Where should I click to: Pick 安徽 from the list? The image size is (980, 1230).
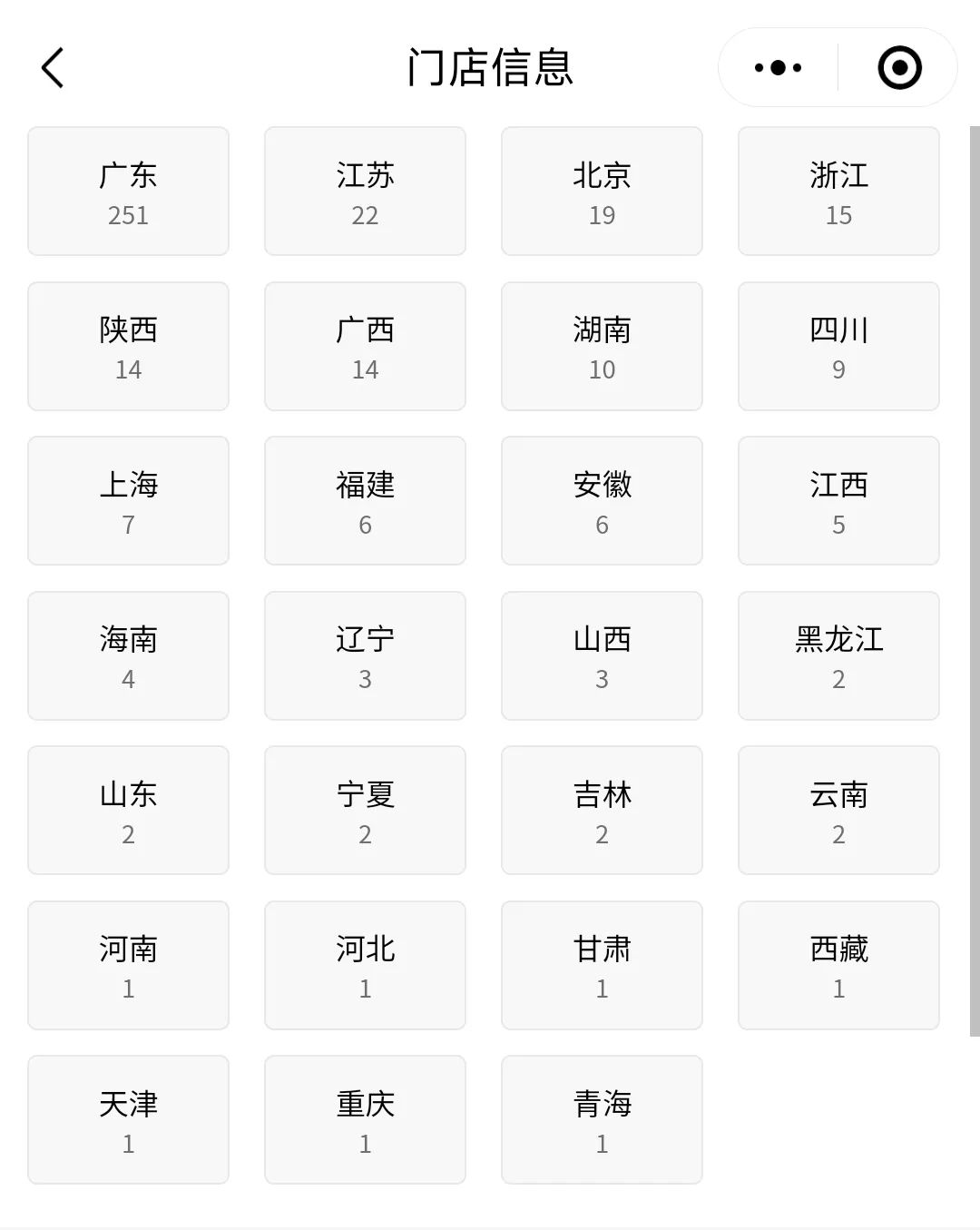pyautogui.click(x=602, y=501)
